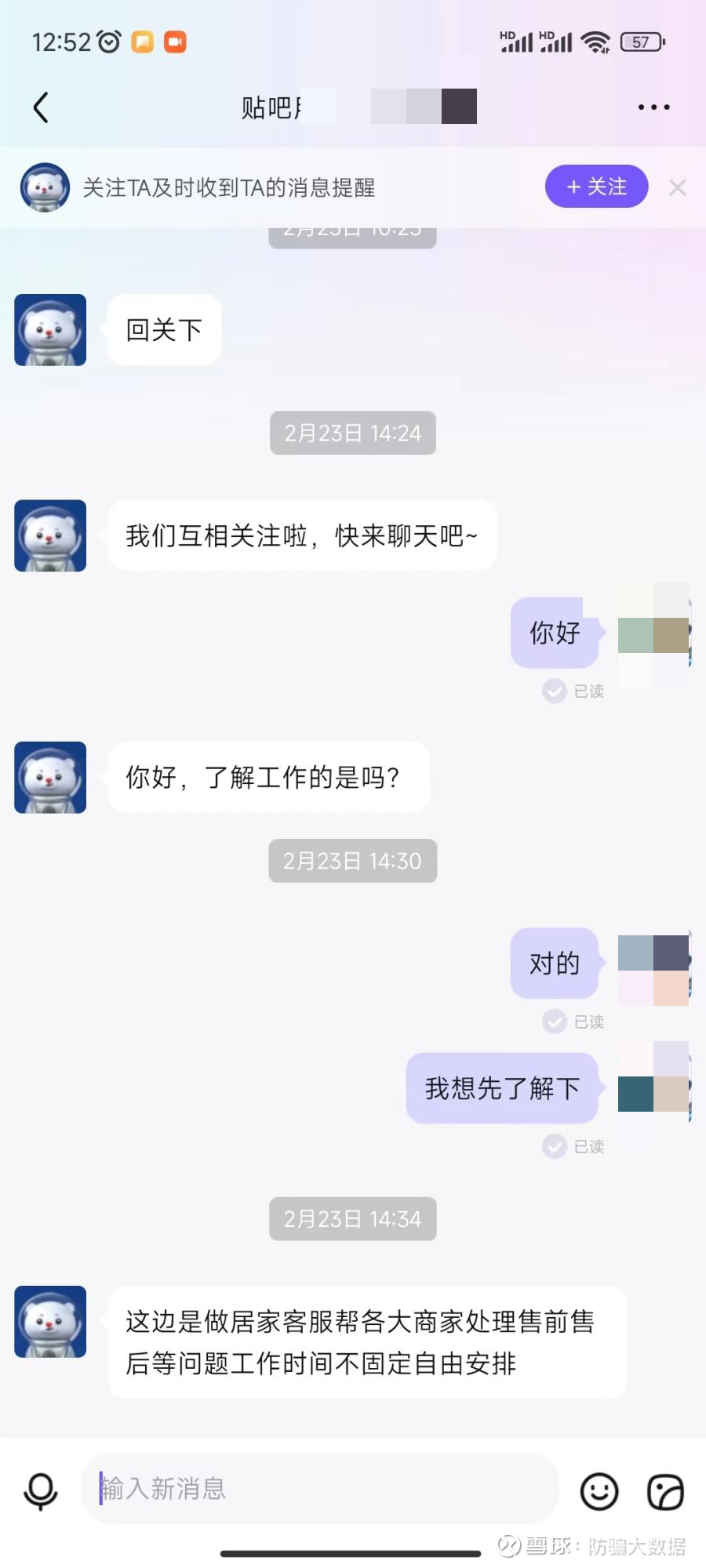Tap the +关注 follow button
706x1568 pixels.
click(x=596, y=187)
